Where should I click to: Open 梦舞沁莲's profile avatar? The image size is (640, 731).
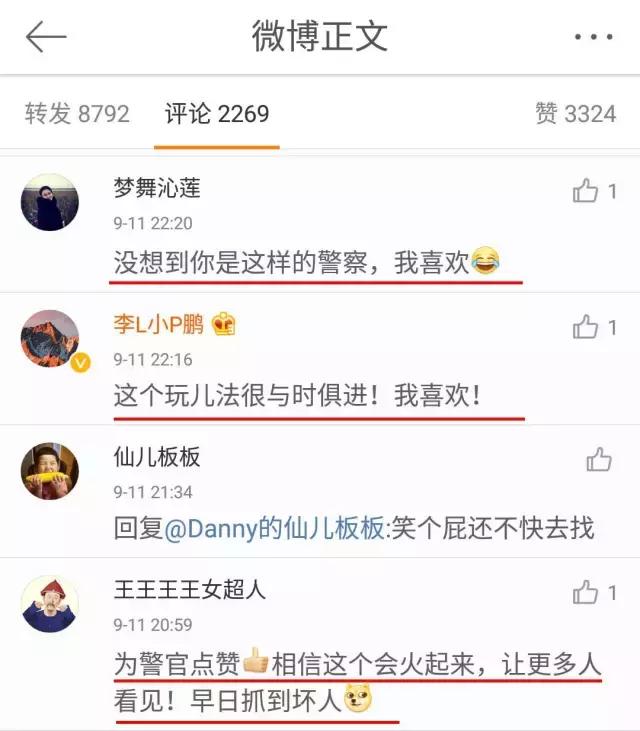50,203
